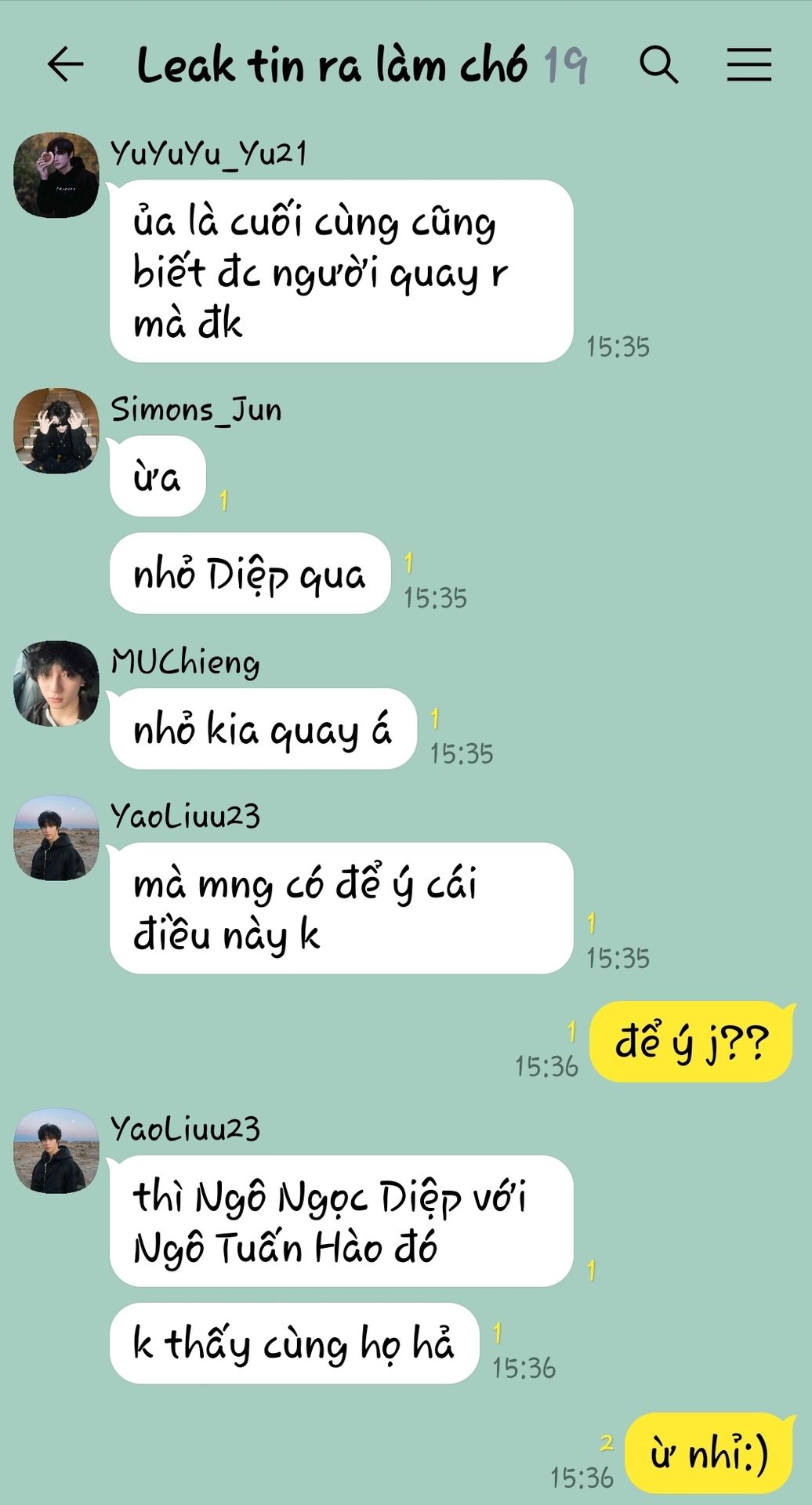Open the hamburger chat menu
This screenshot has height=1505, width=812.
[749, 64]
